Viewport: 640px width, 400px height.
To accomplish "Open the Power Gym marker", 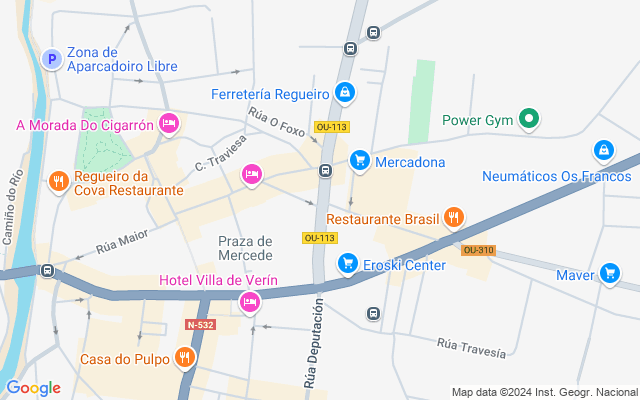I will [530, 120].
